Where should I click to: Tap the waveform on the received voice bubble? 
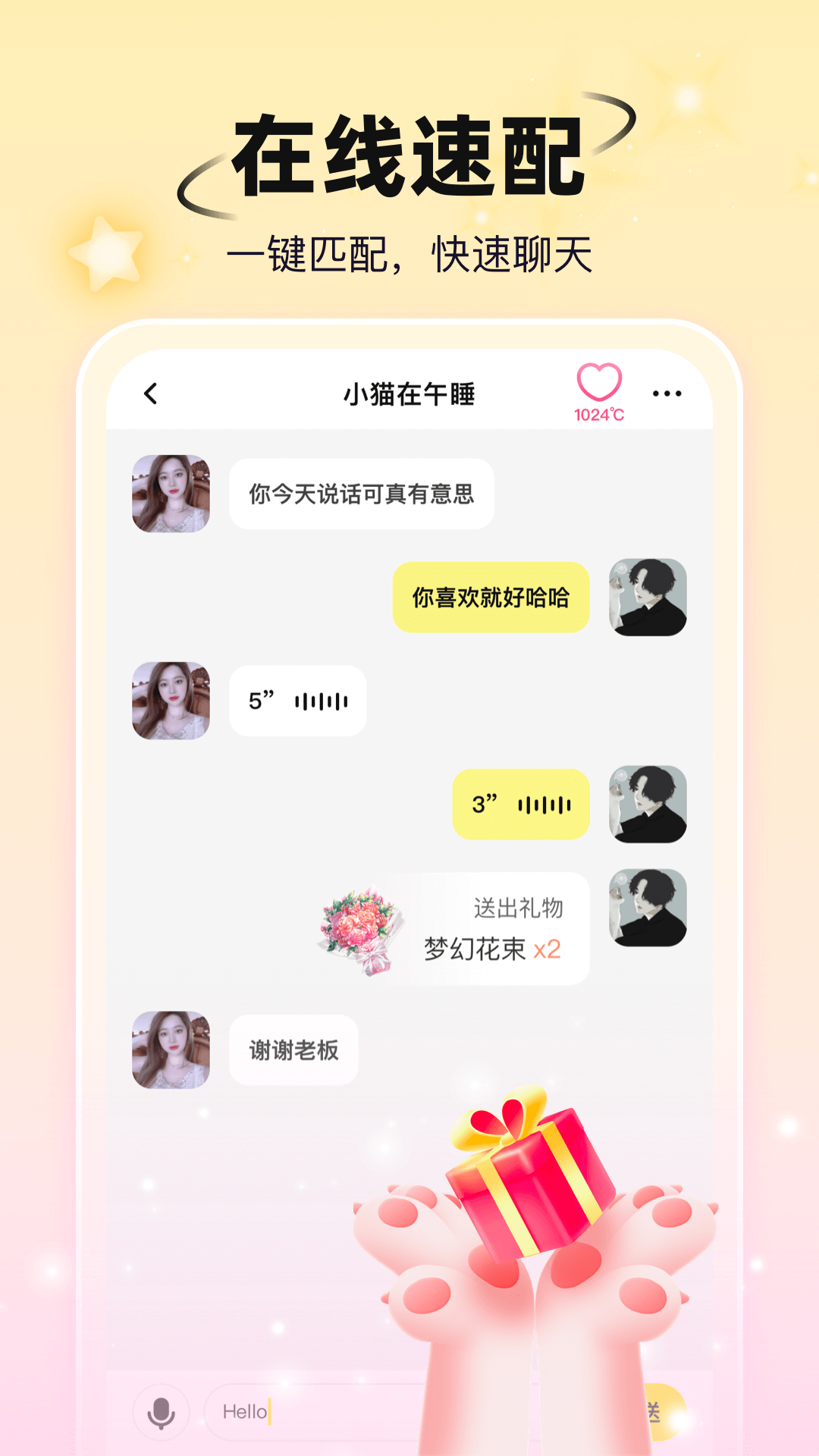pyautogui.click(x=322, y=700)
